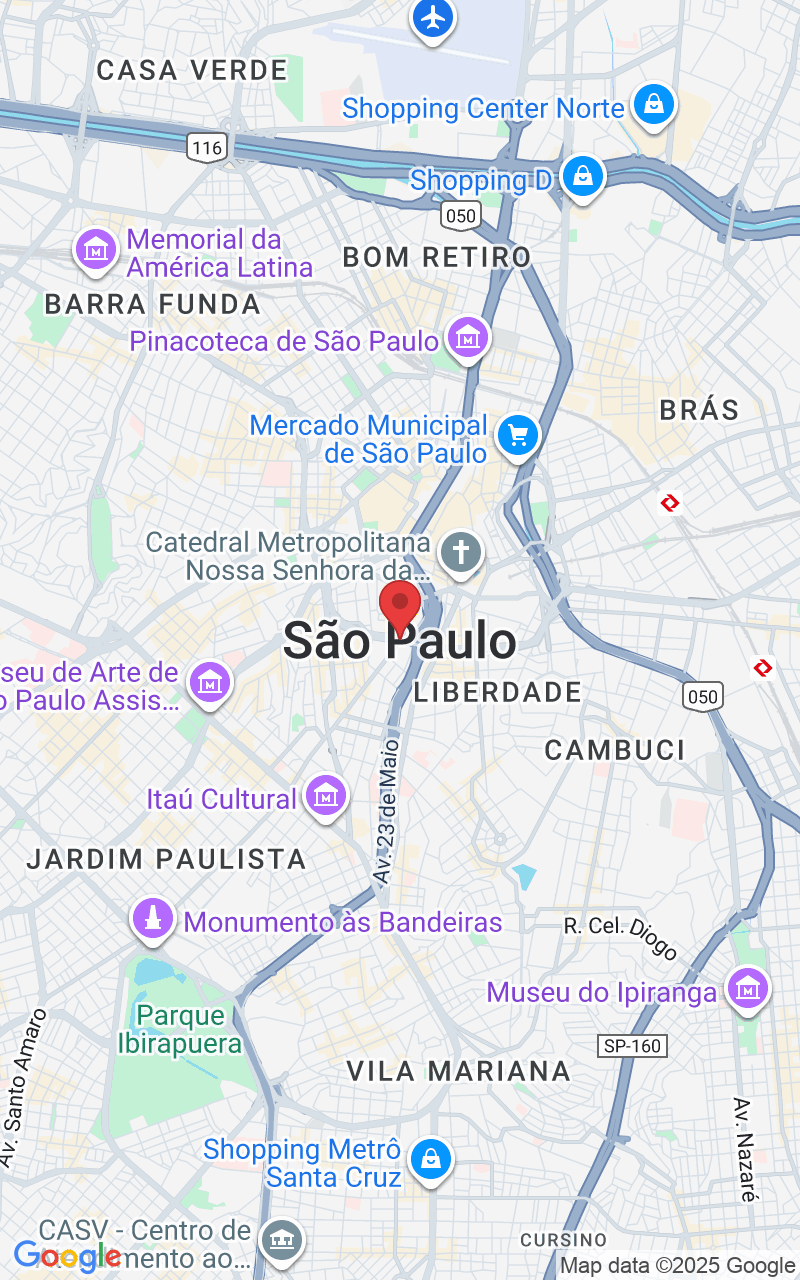Open Memorial da América Latina marker
The width and height of the screenshot is (800, 1280).
coord(97,250)
